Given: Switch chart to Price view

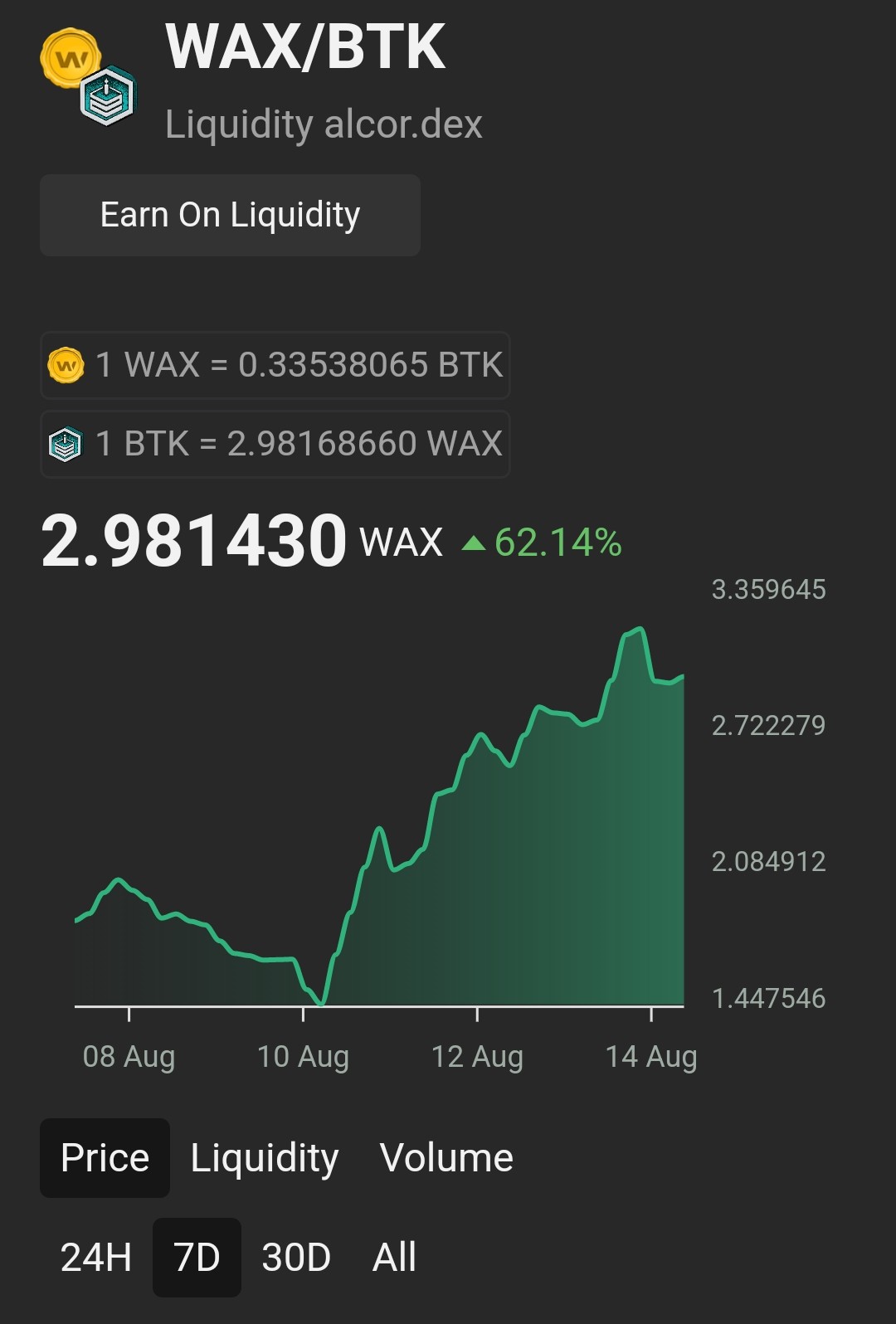Looking at the screenshot, I should click(x=105, y=1157).
